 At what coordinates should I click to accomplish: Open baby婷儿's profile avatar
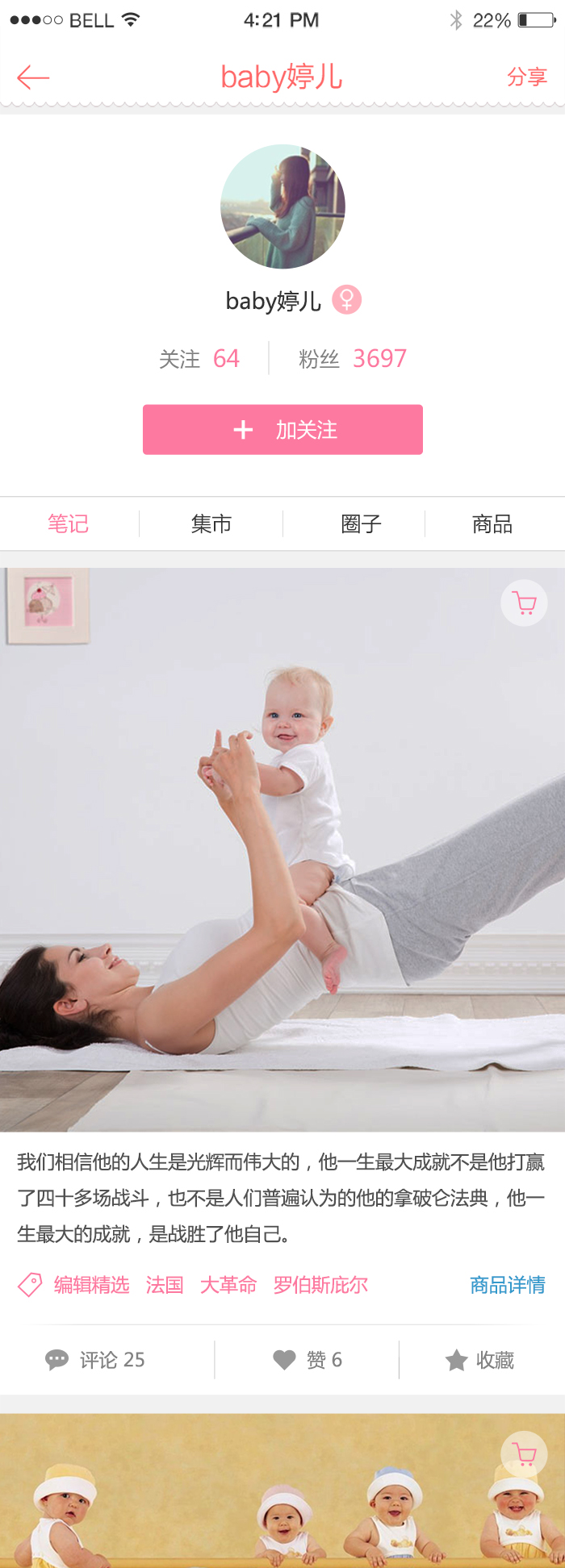(x=282, y=206)
